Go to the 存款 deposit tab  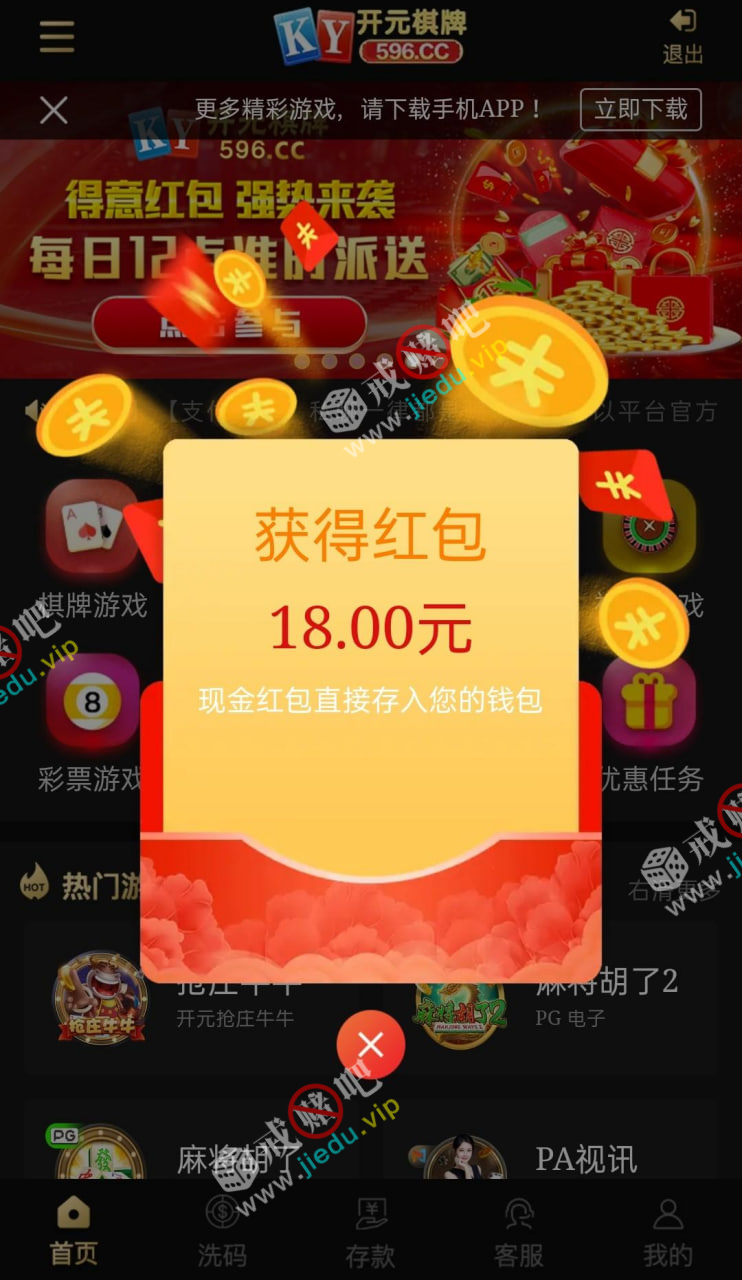(371, 1232)
